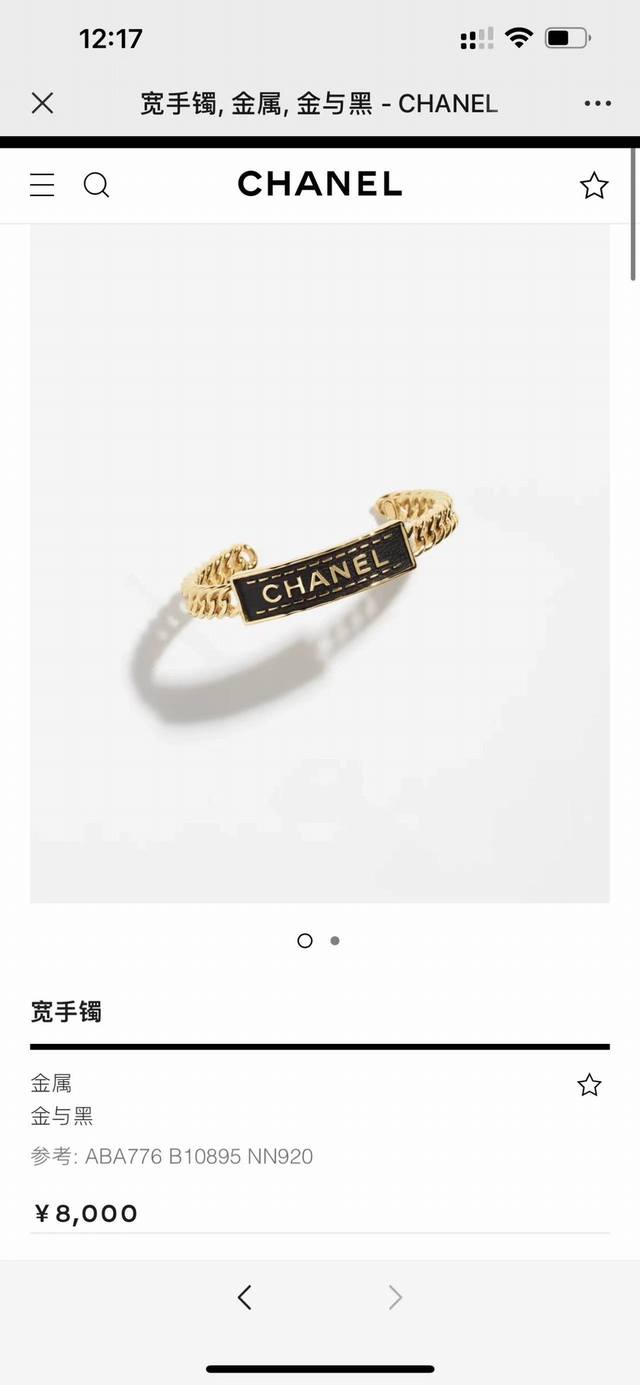Close the in-app browser page

42,103
